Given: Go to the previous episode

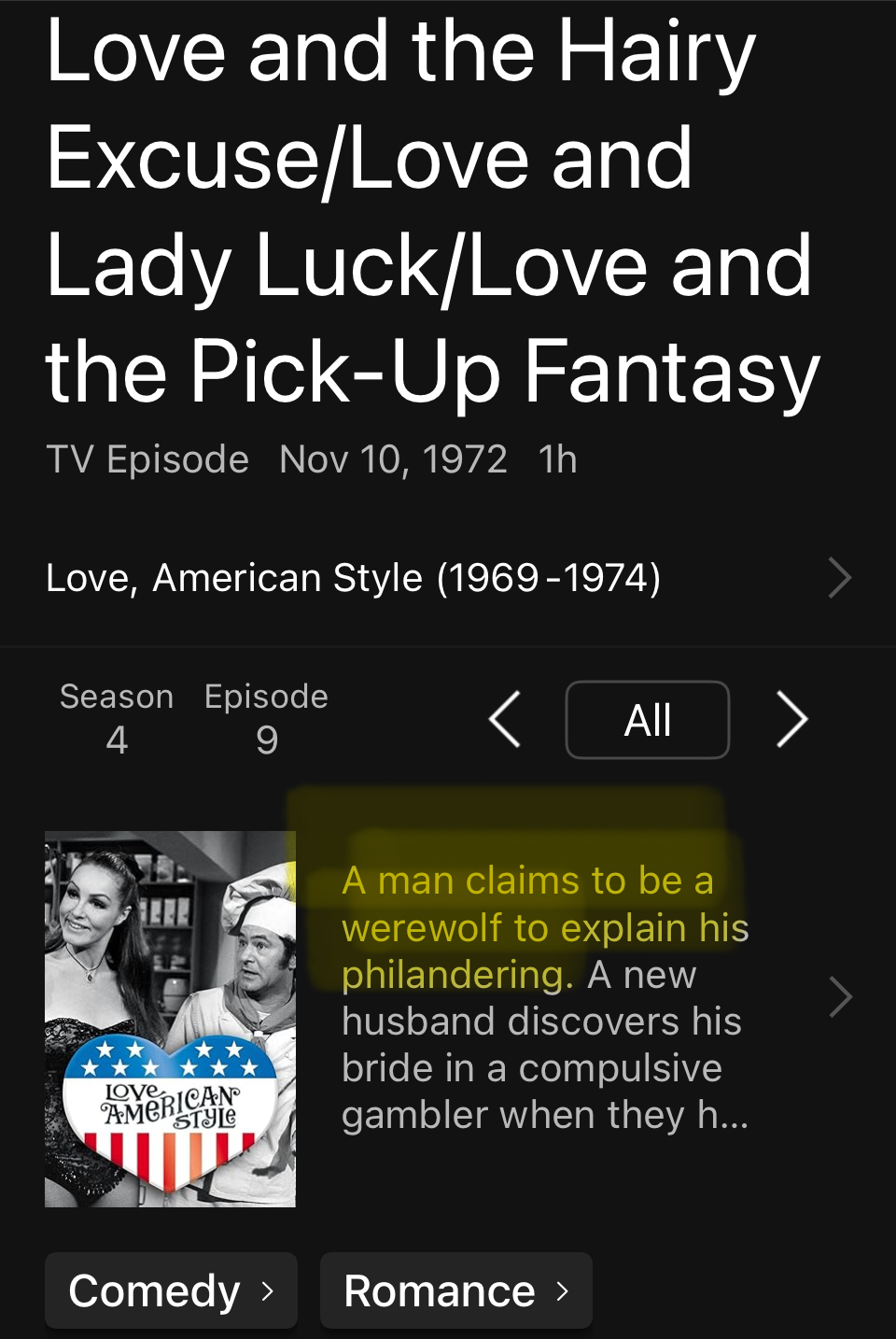Looking at the screenshot, I should pos(505,720).
